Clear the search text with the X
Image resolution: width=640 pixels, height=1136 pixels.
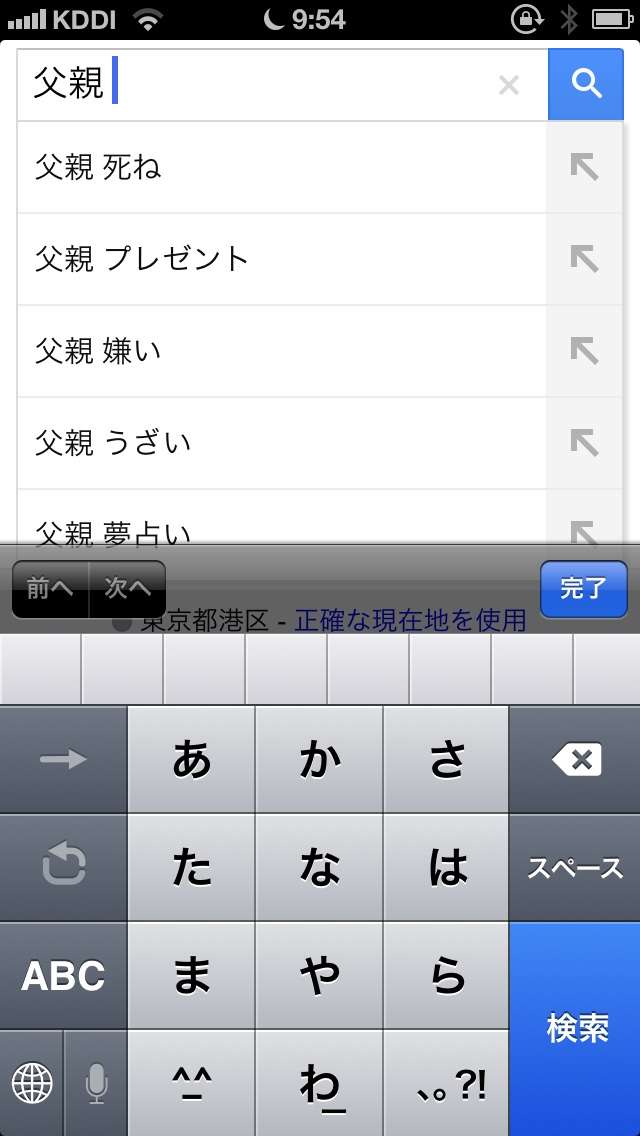[x=509, y=86]
